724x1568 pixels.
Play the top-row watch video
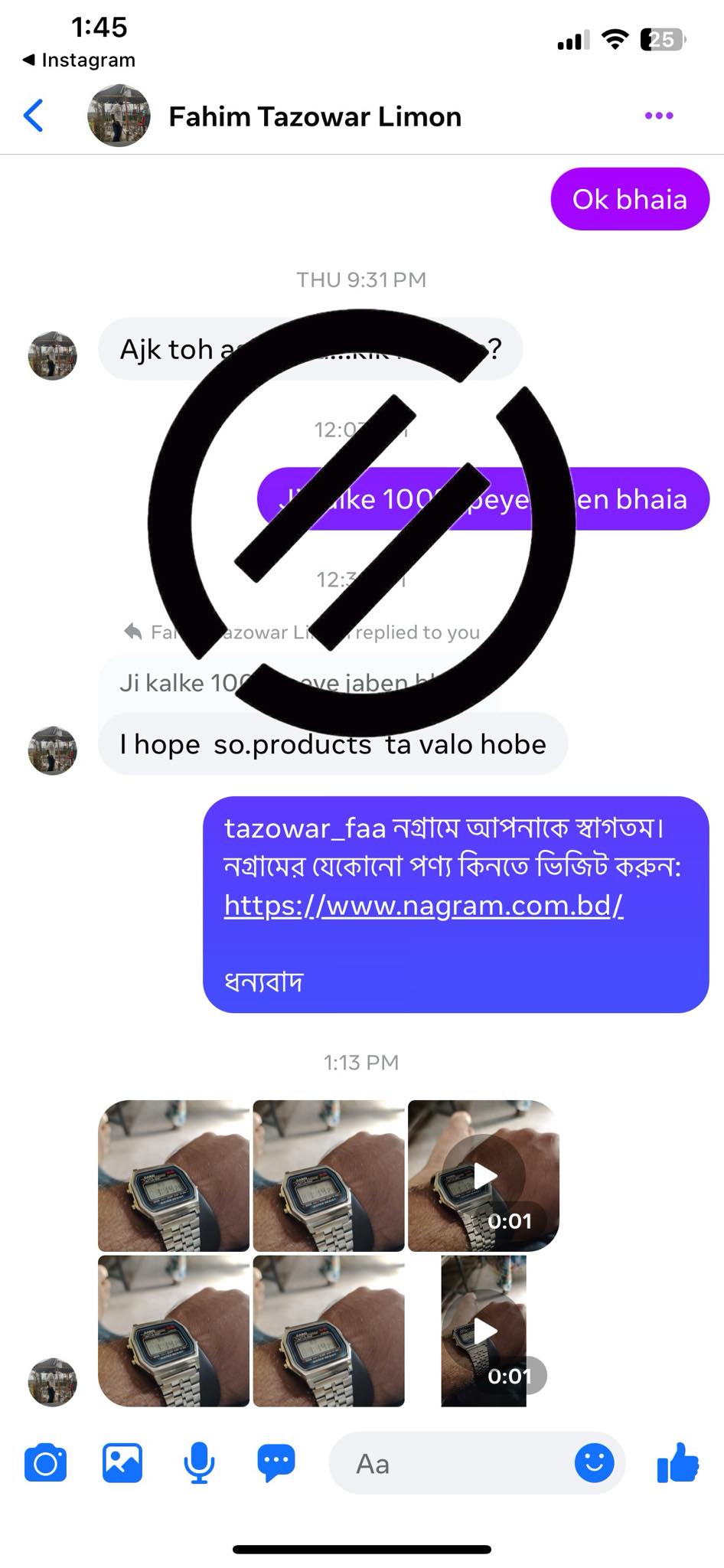click(x=484, y=1175)
